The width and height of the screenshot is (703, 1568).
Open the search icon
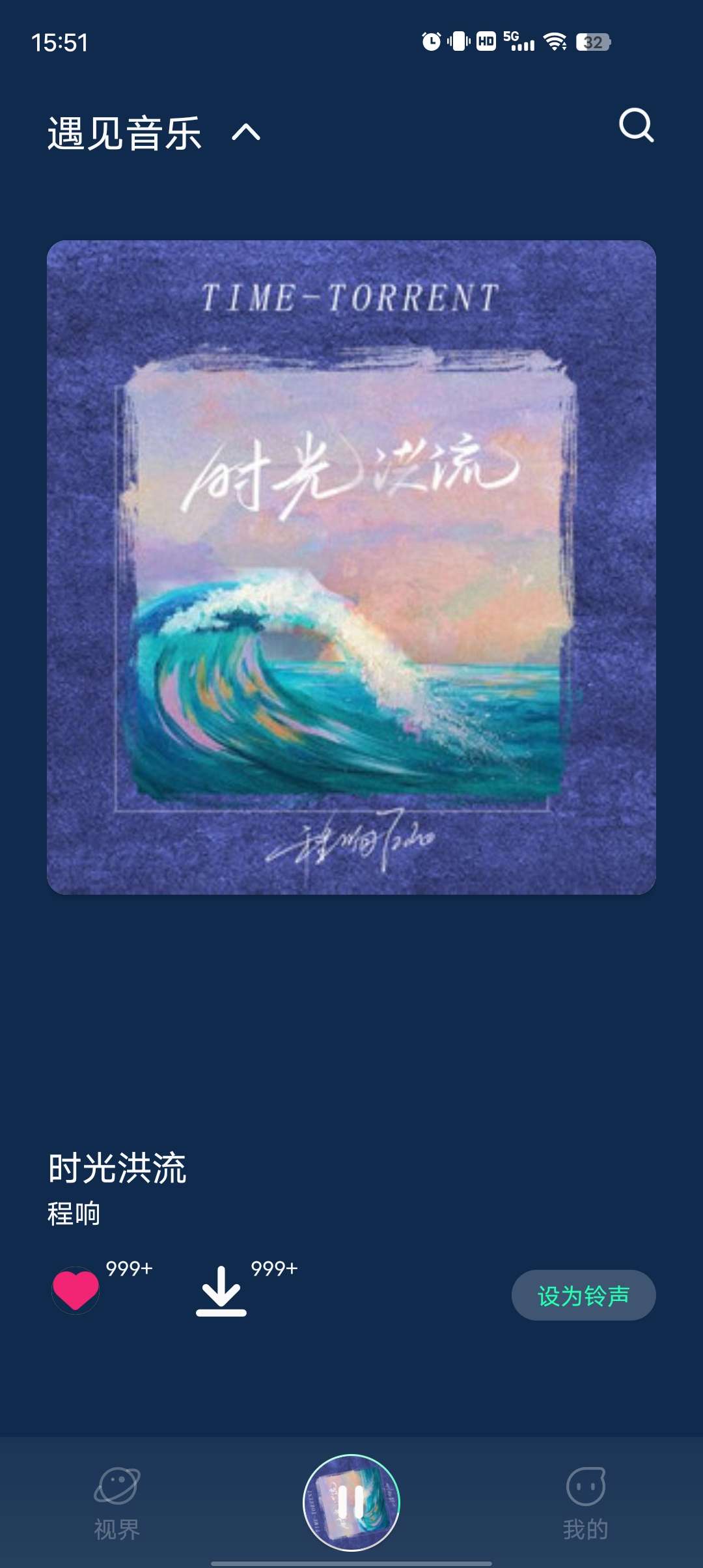pyautogui.click(x=636, y=125)
